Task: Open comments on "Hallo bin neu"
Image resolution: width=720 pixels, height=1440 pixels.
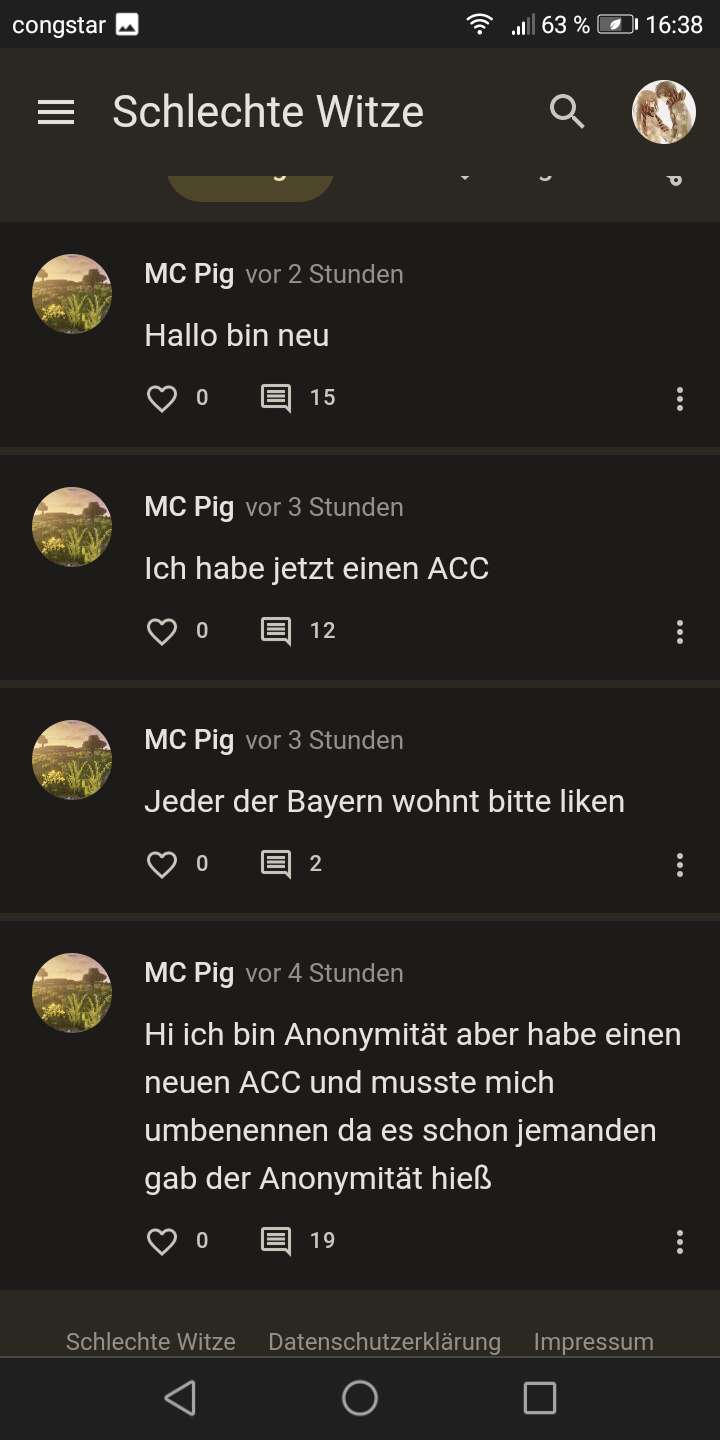Action: pyautogui.click(x=276, y=398)
